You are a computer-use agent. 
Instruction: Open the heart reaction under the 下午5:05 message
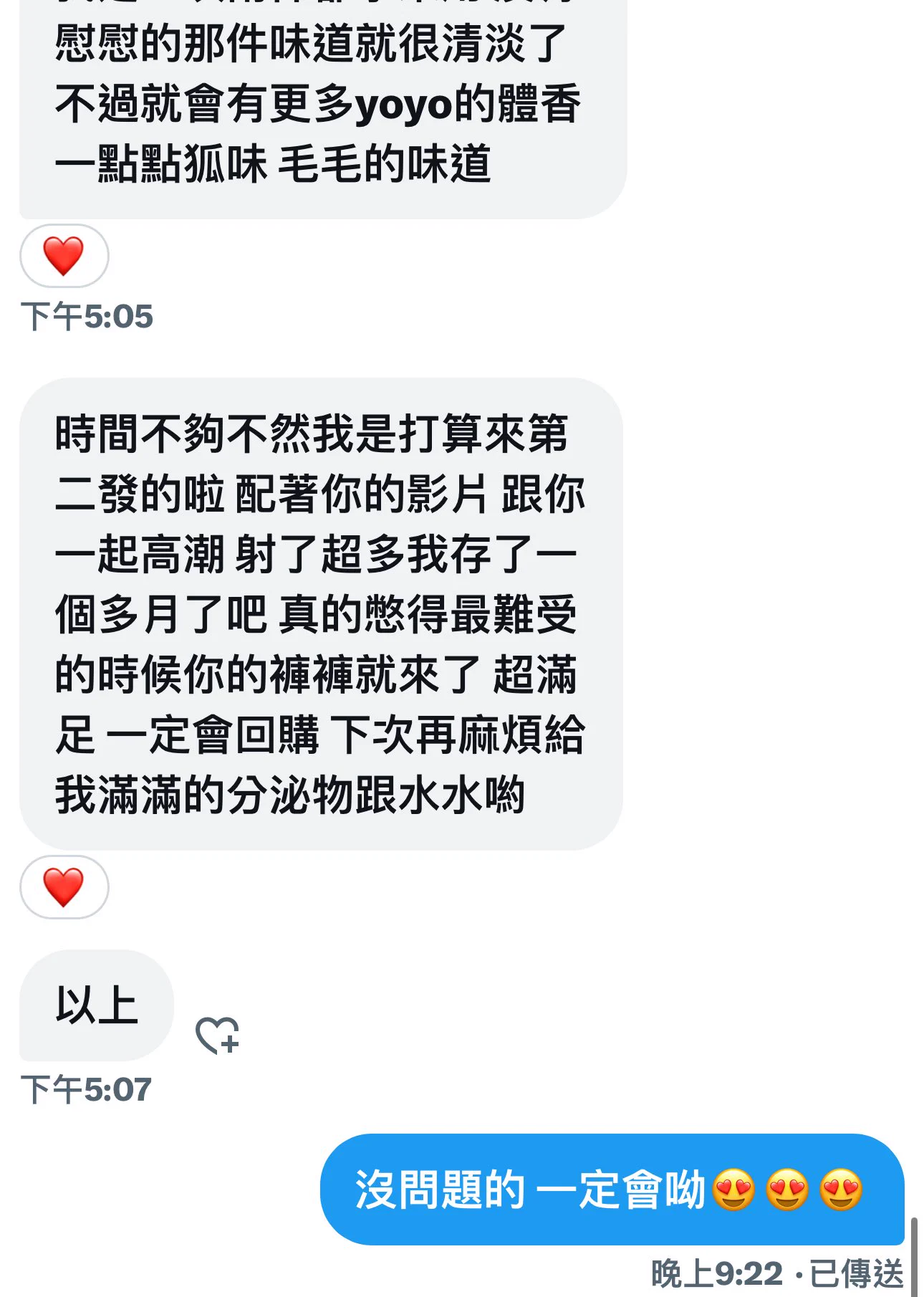(64, 257)
